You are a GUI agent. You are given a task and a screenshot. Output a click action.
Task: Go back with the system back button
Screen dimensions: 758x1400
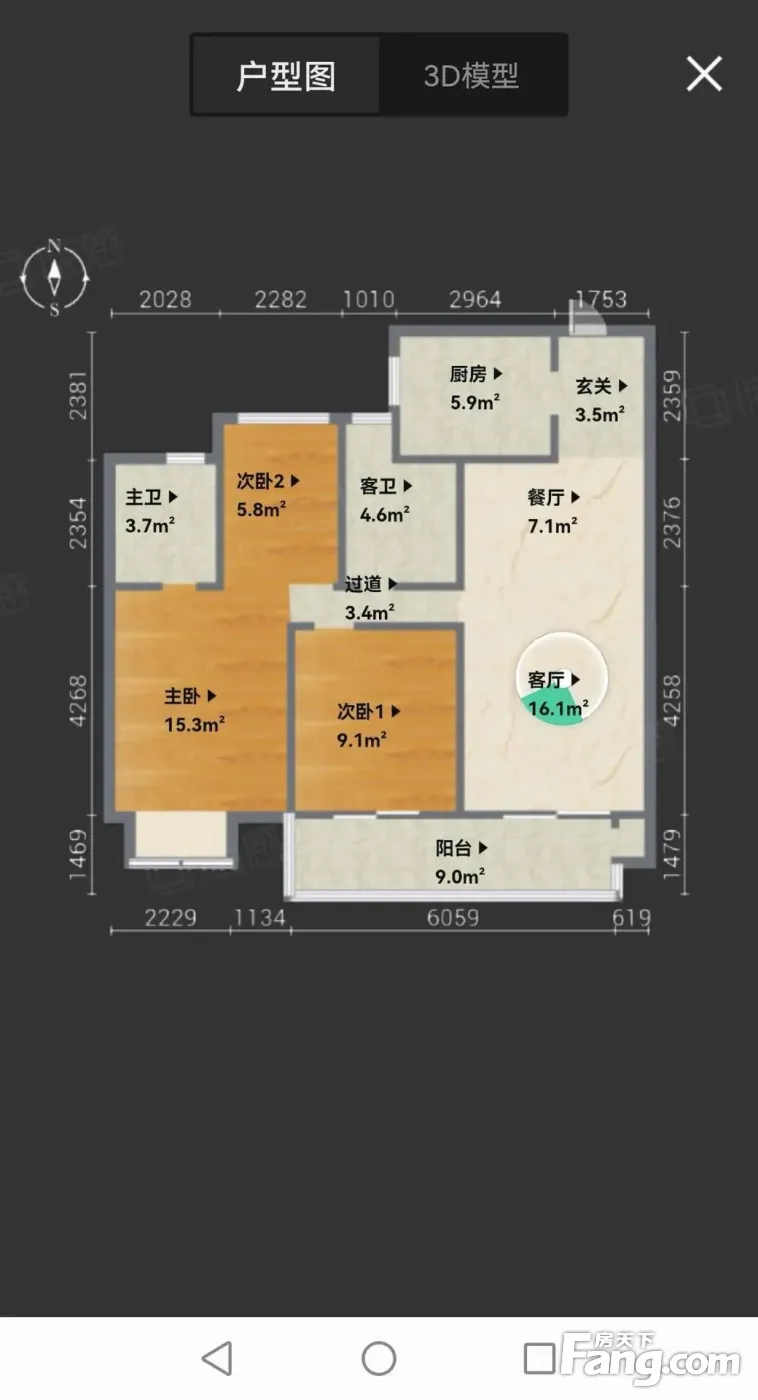click(x=216, y=1358)
